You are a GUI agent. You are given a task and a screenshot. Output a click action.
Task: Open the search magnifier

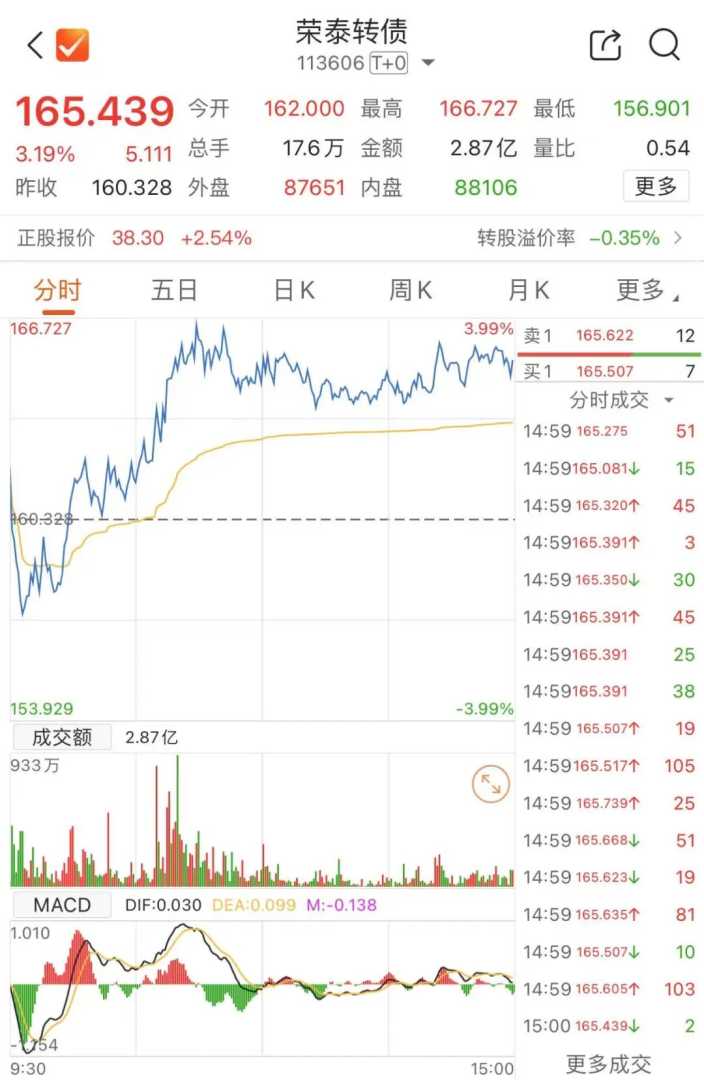pyautogui.click(x=664, y=45)
